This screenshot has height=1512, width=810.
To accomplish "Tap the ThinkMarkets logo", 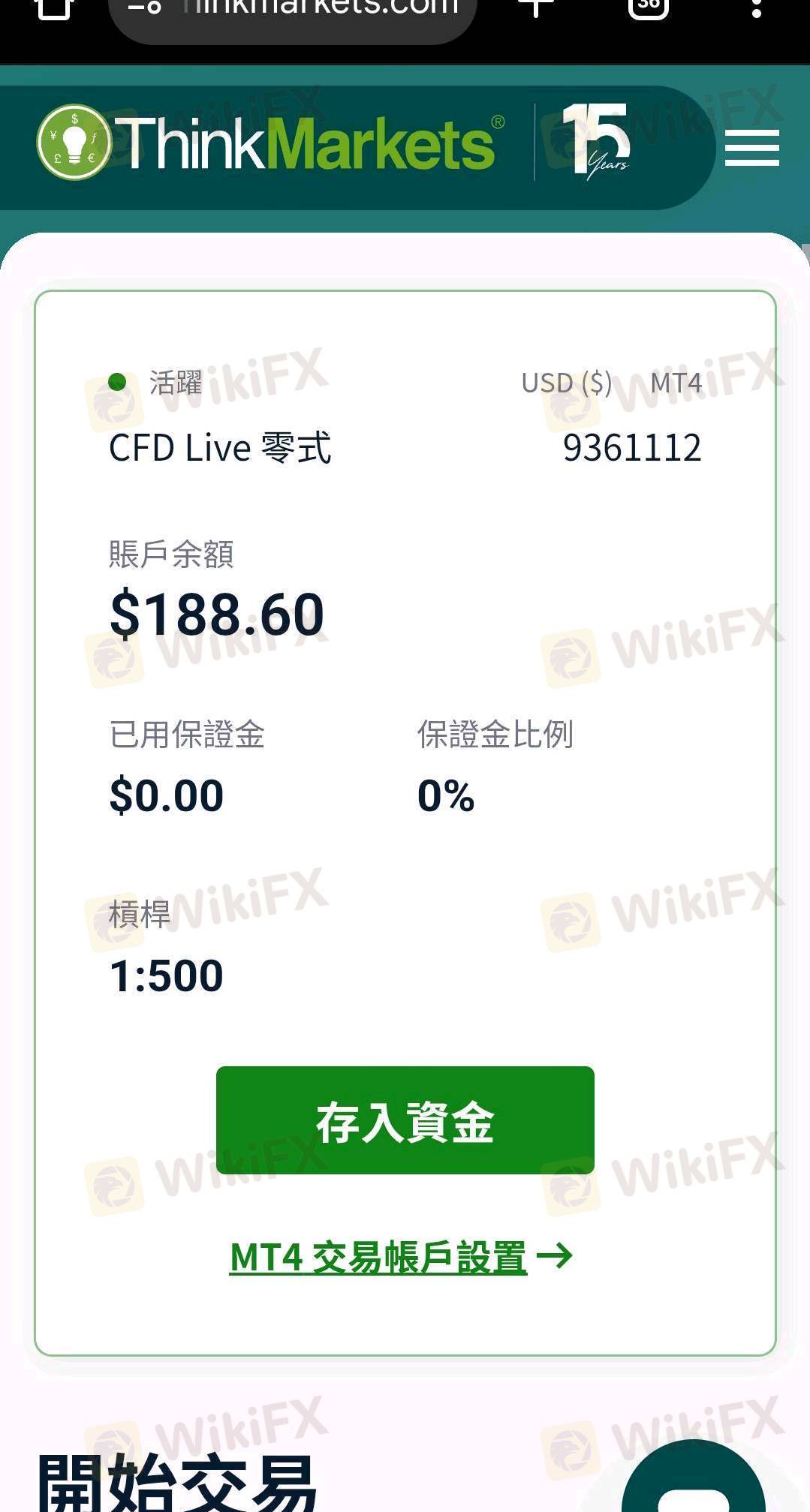I will [x=267, y=143].
